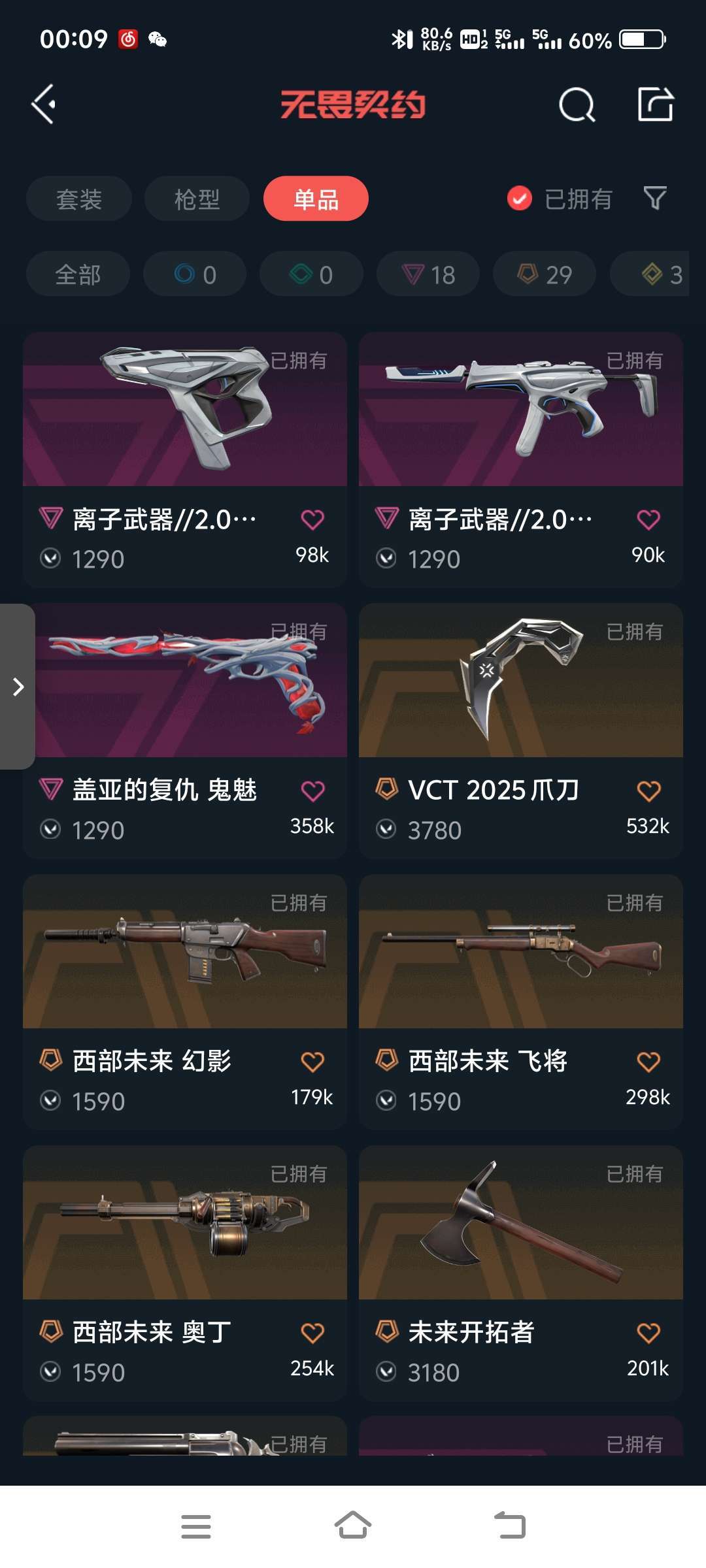Screen dimensions: 706x1568
Task: Open the funnel filter options
Action: point(655,198)
